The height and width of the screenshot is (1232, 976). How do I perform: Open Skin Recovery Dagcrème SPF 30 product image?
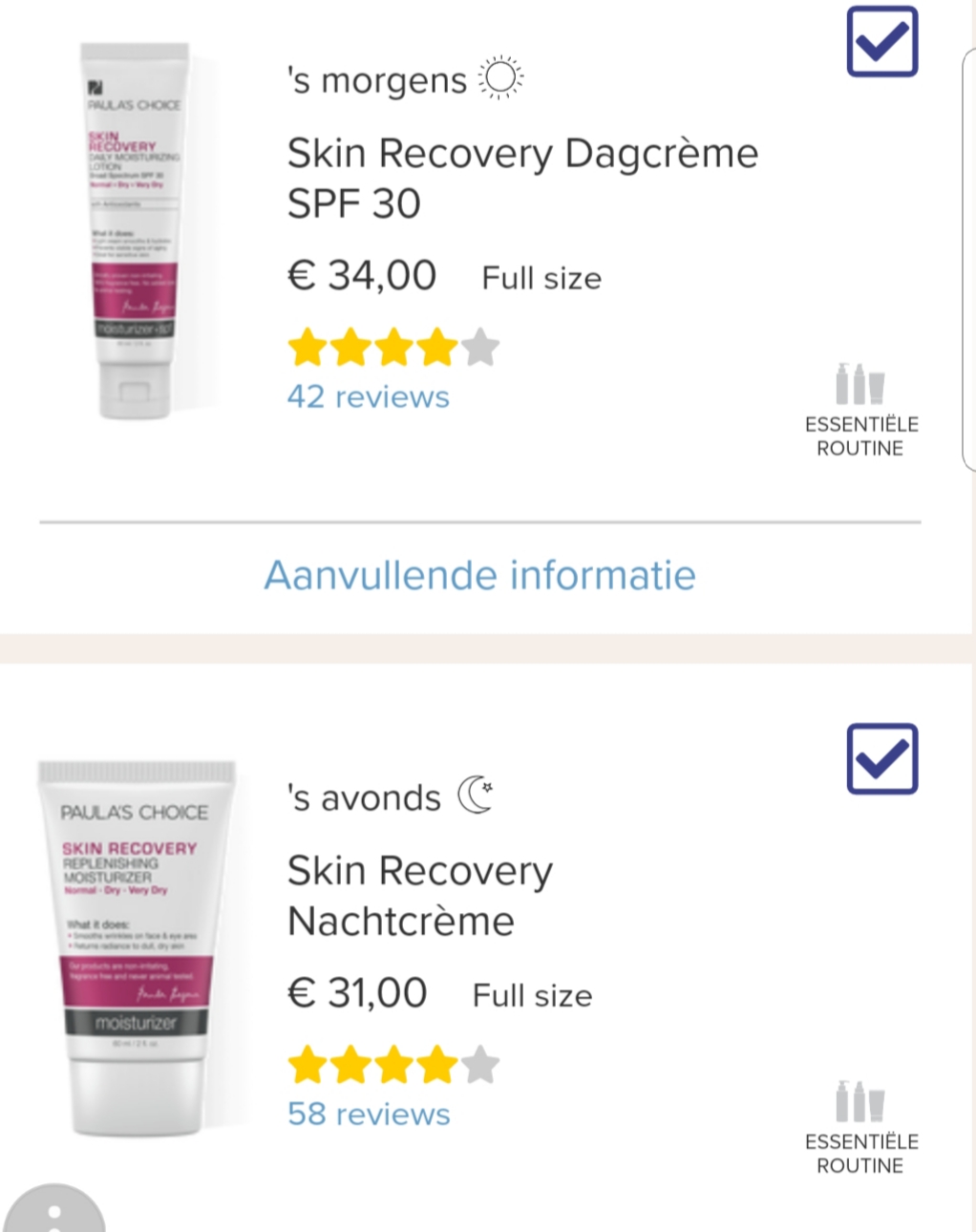click(136, 229)
